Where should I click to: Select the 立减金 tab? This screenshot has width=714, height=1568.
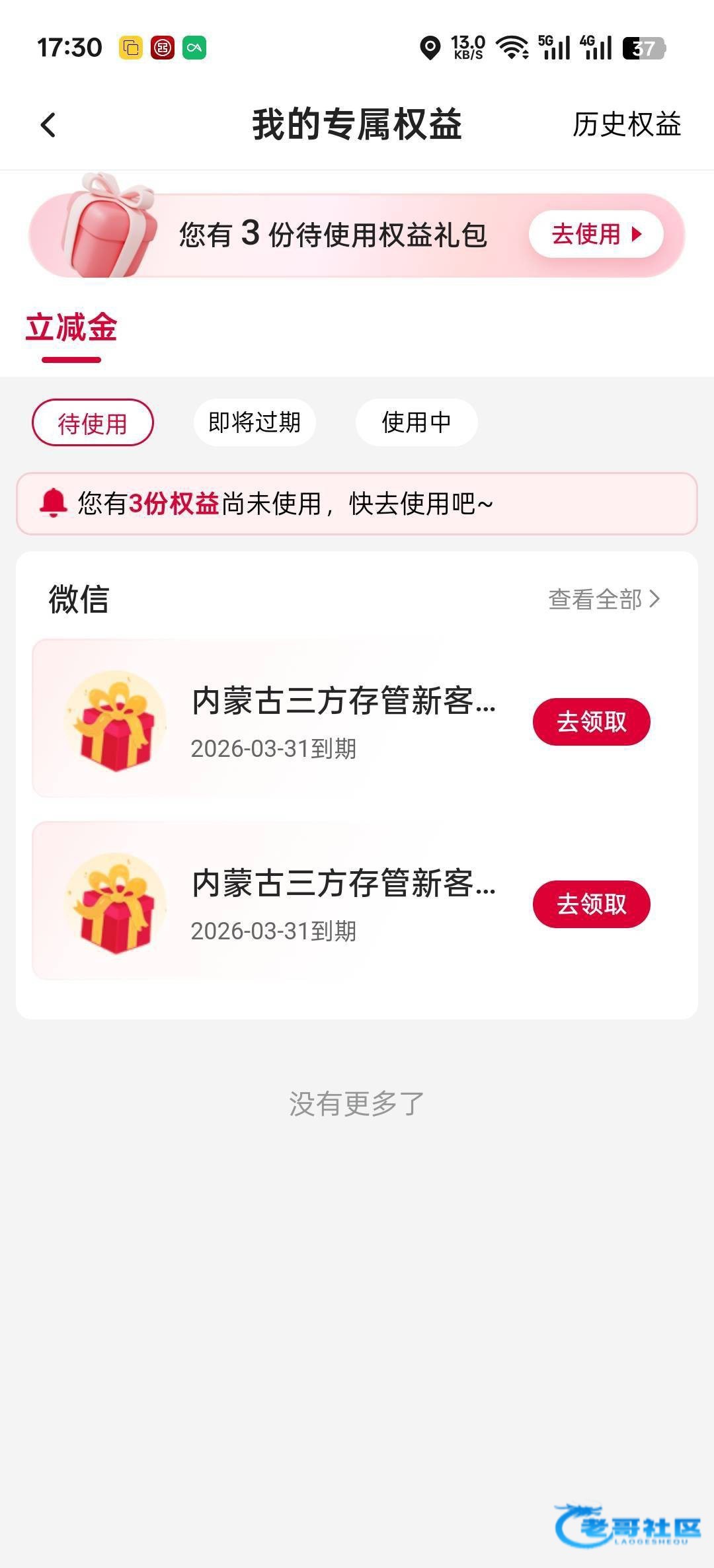tap(71, 329)
